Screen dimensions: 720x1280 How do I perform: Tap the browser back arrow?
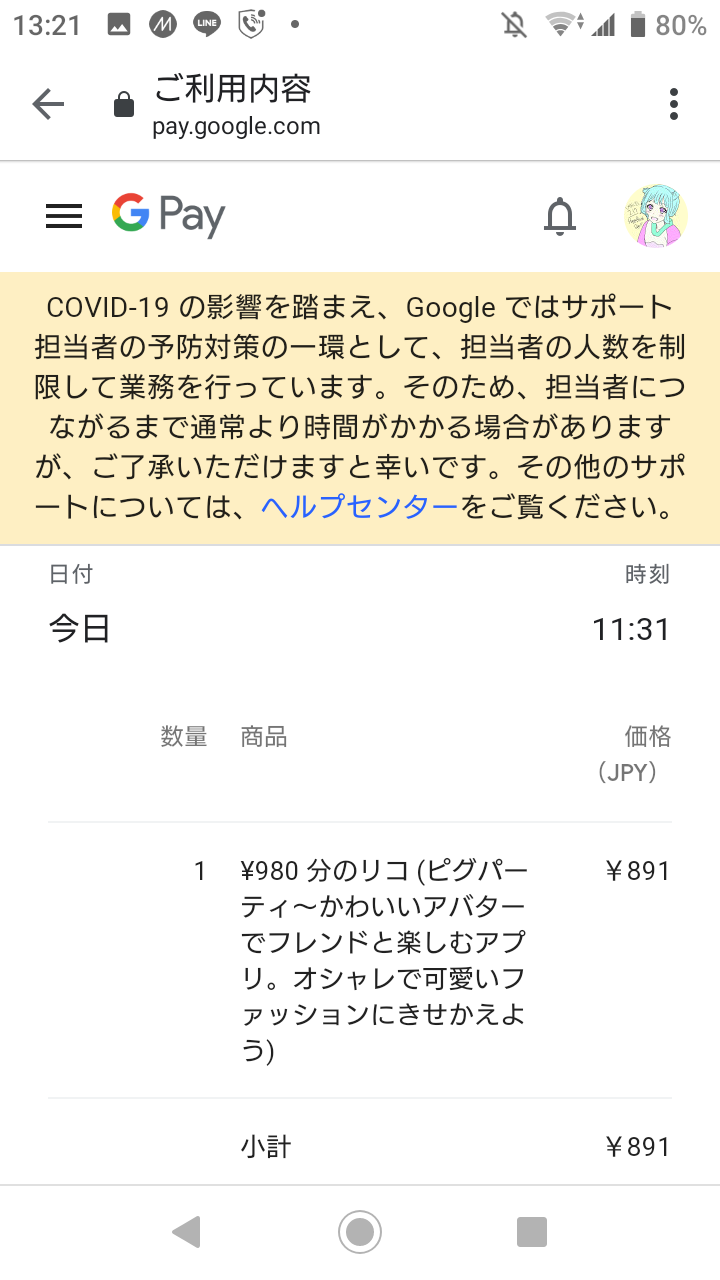[47, 103]
